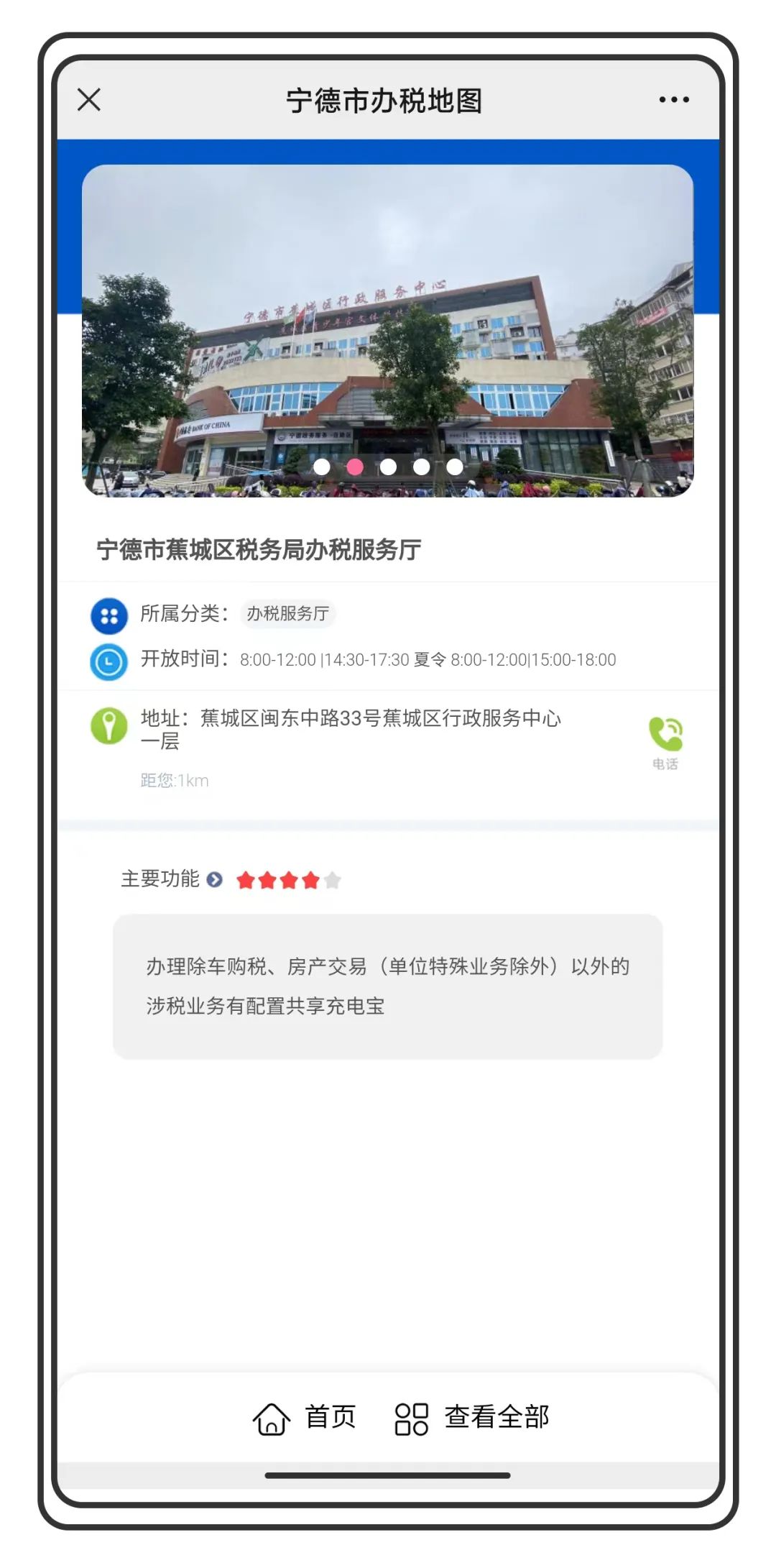Call the tax service hall via 电话 icon
The width and height of the screenshot is (776, 1568).
pyautogui.click(x=665, y=743)
